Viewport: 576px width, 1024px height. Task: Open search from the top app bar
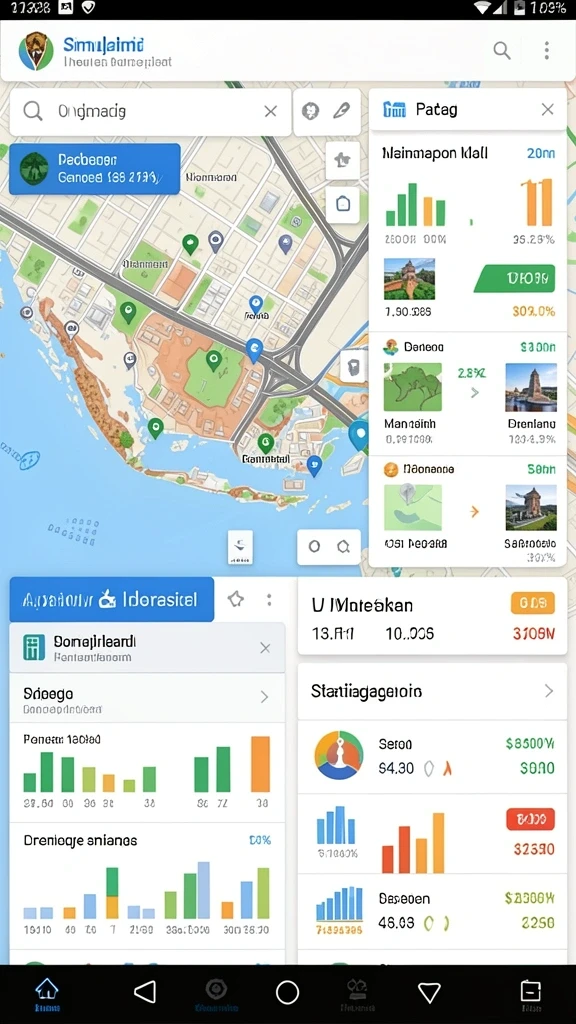pos(502,50)
